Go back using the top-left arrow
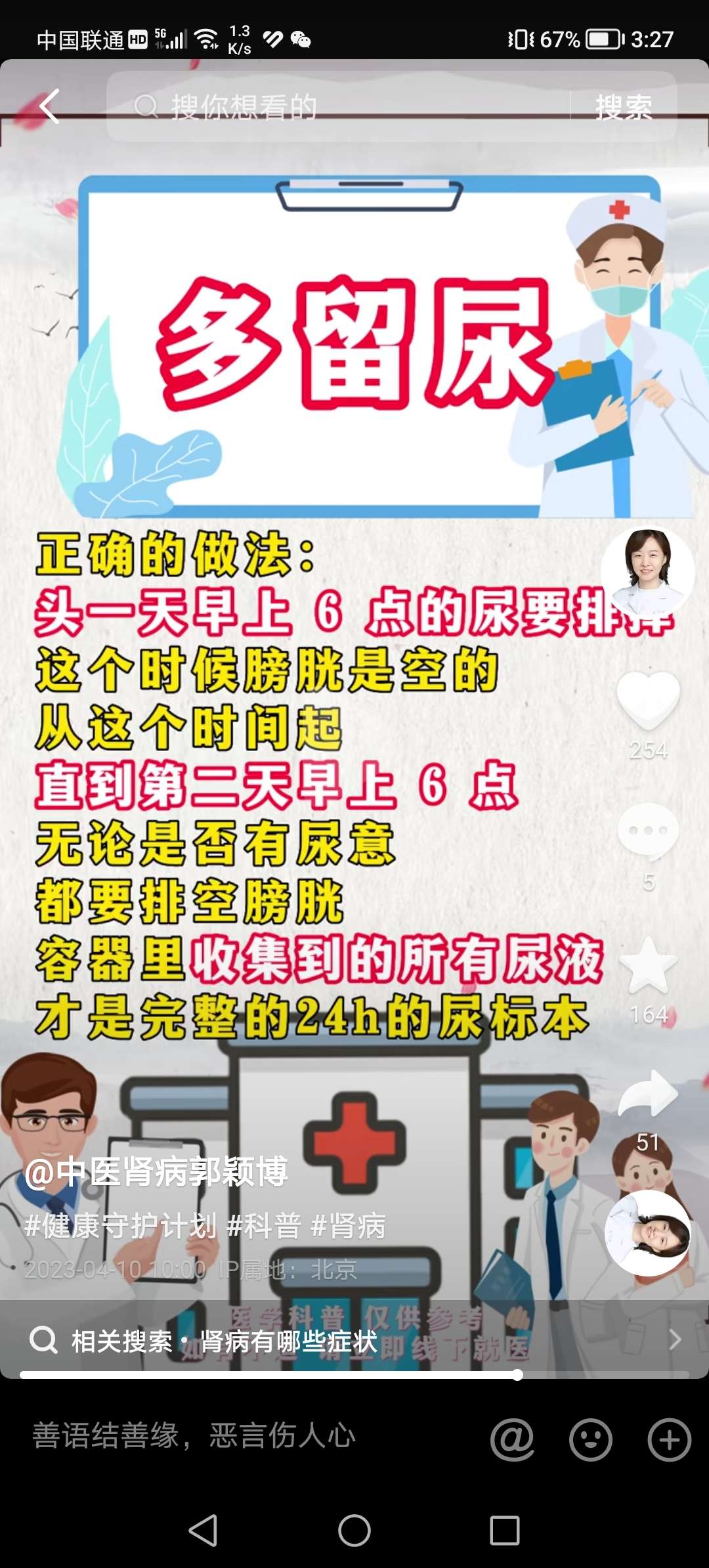 tap(50, 106)
